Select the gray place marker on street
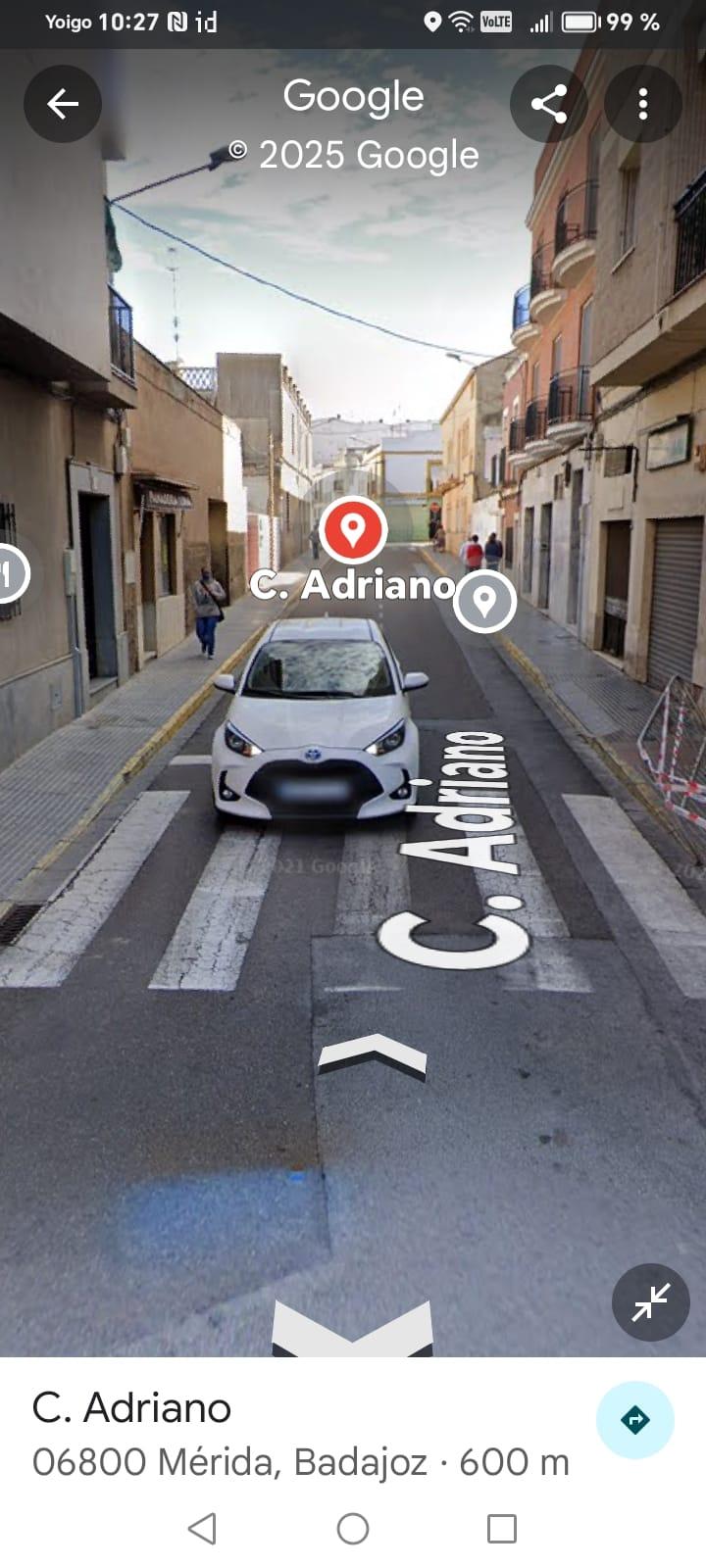706x1568 pixels. pyautogui.click(x=484, y=601)
